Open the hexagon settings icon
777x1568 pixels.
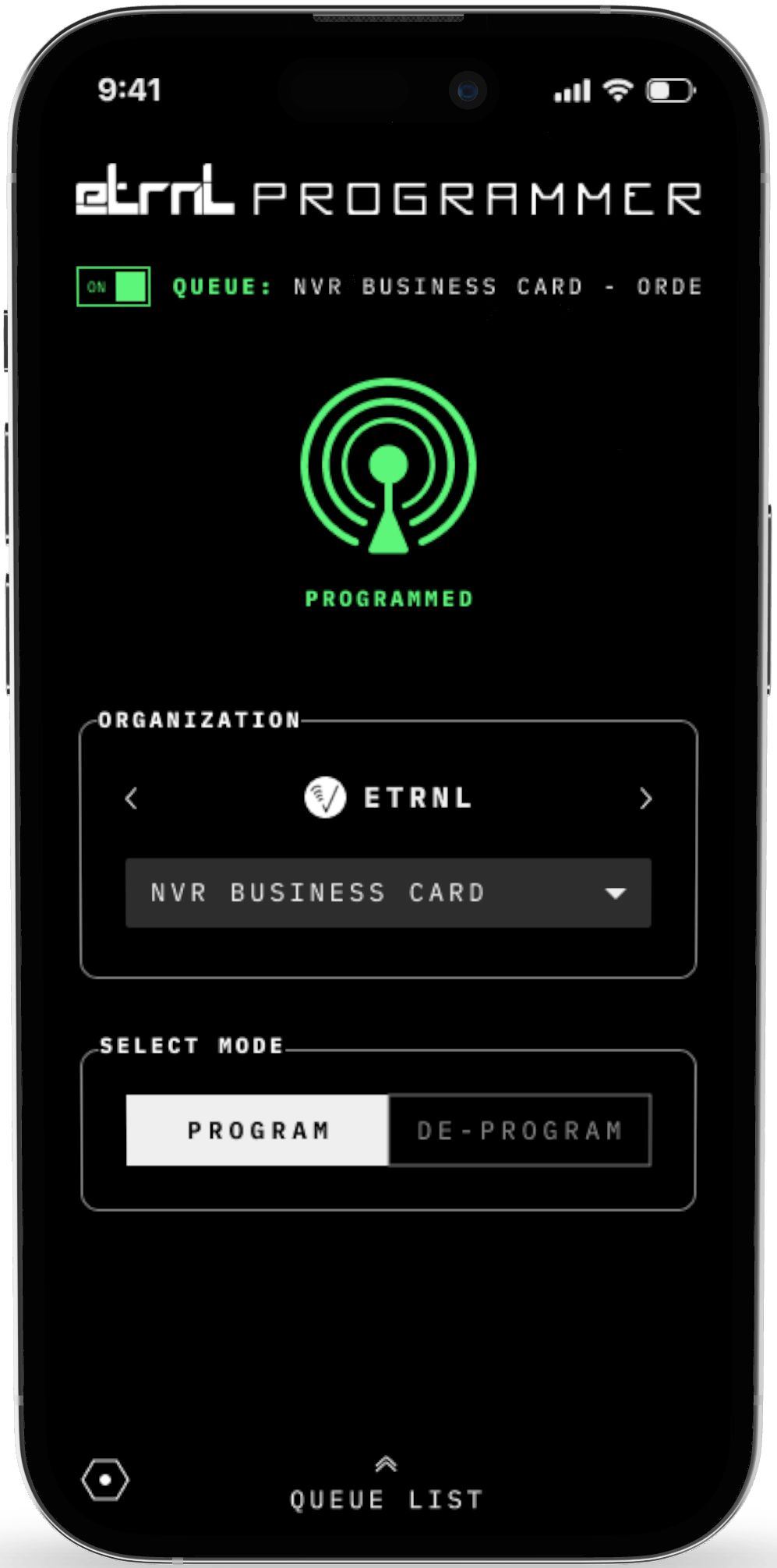[105, 1479]
